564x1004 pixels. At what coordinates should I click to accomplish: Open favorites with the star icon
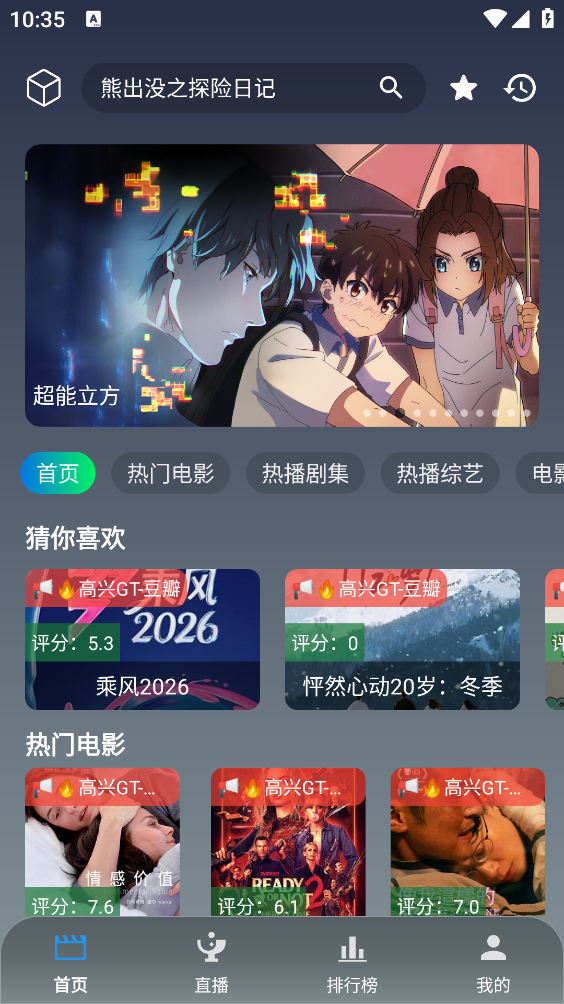pyautogui.click(x=463, y=88)
